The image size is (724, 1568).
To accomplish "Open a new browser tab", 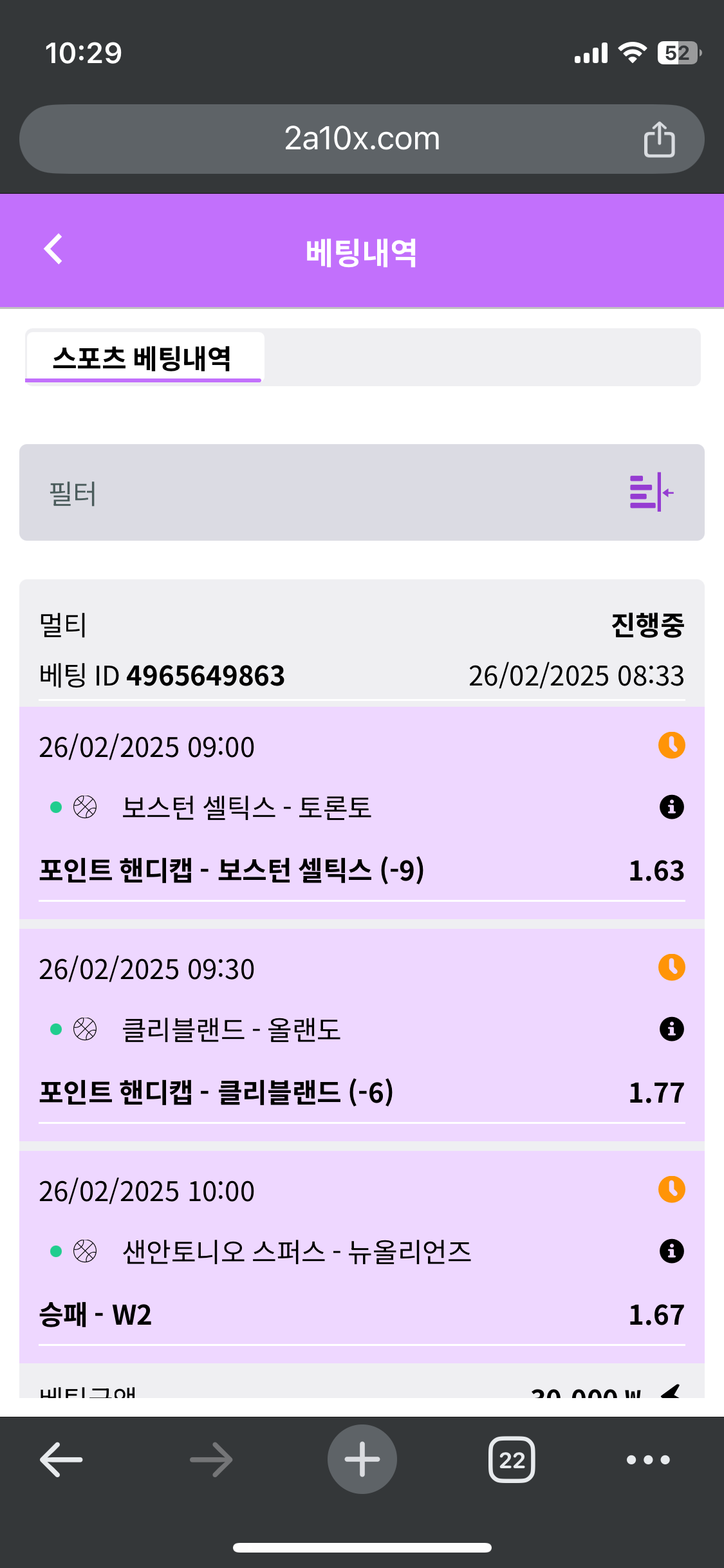I will click(x=362, y=1459).
